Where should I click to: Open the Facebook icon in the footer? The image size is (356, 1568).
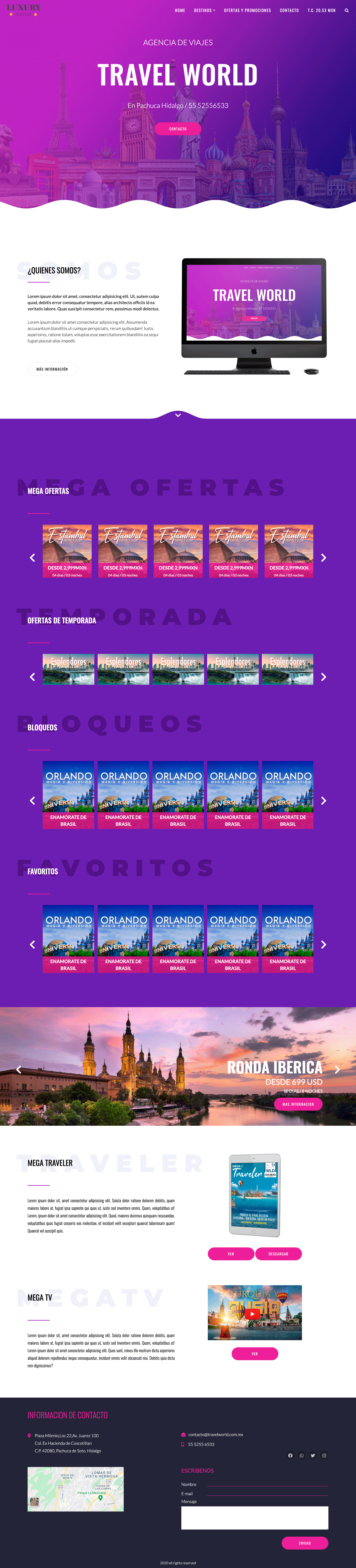point(290,1455)
